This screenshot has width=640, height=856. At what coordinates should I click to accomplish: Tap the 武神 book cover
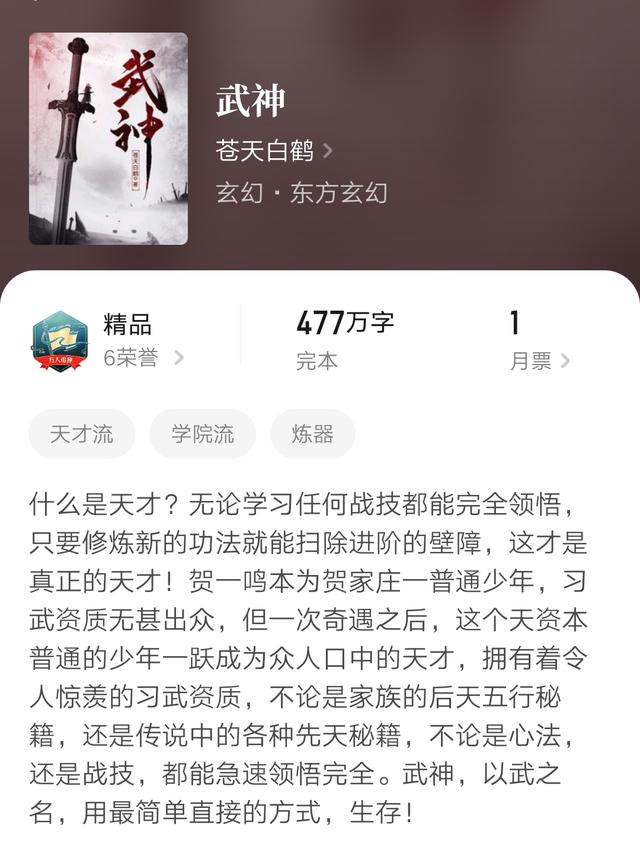pos(108,138)
